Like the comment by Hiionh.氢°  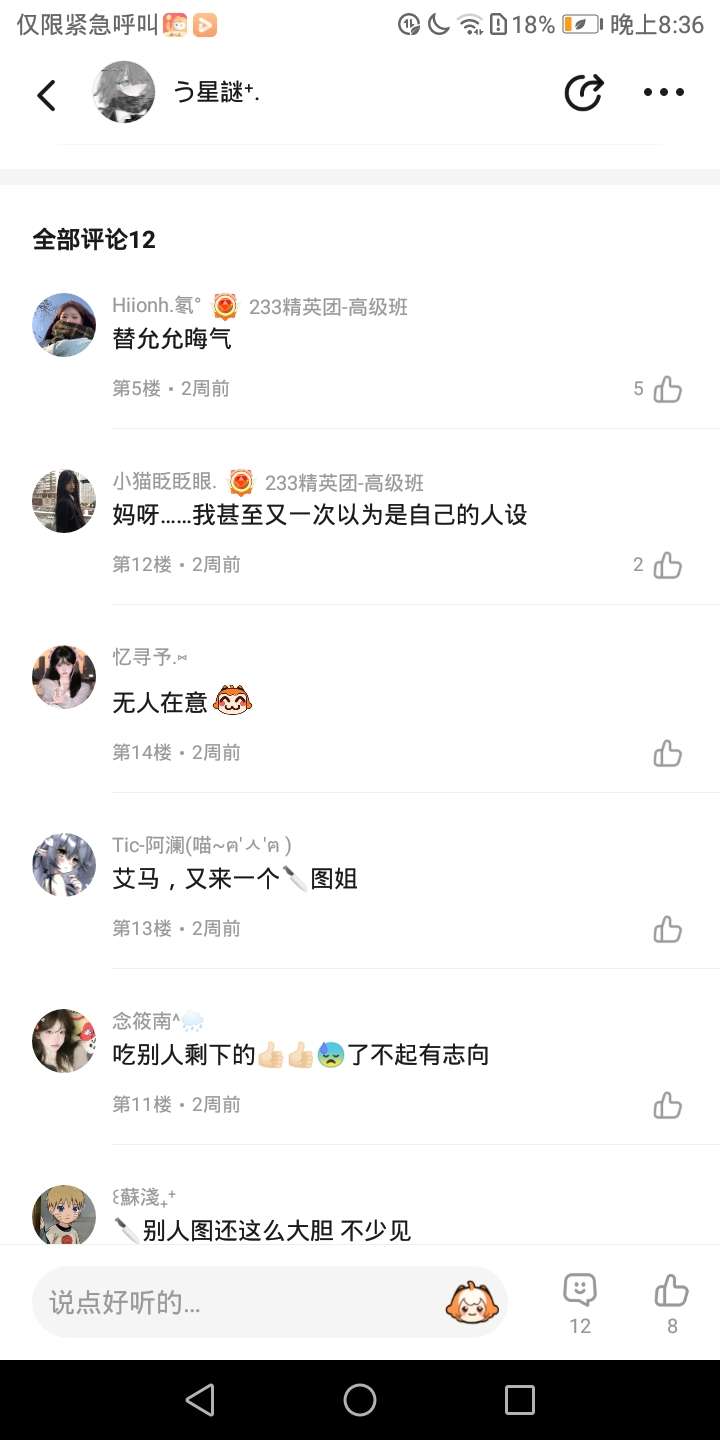[x=667, y=390]
